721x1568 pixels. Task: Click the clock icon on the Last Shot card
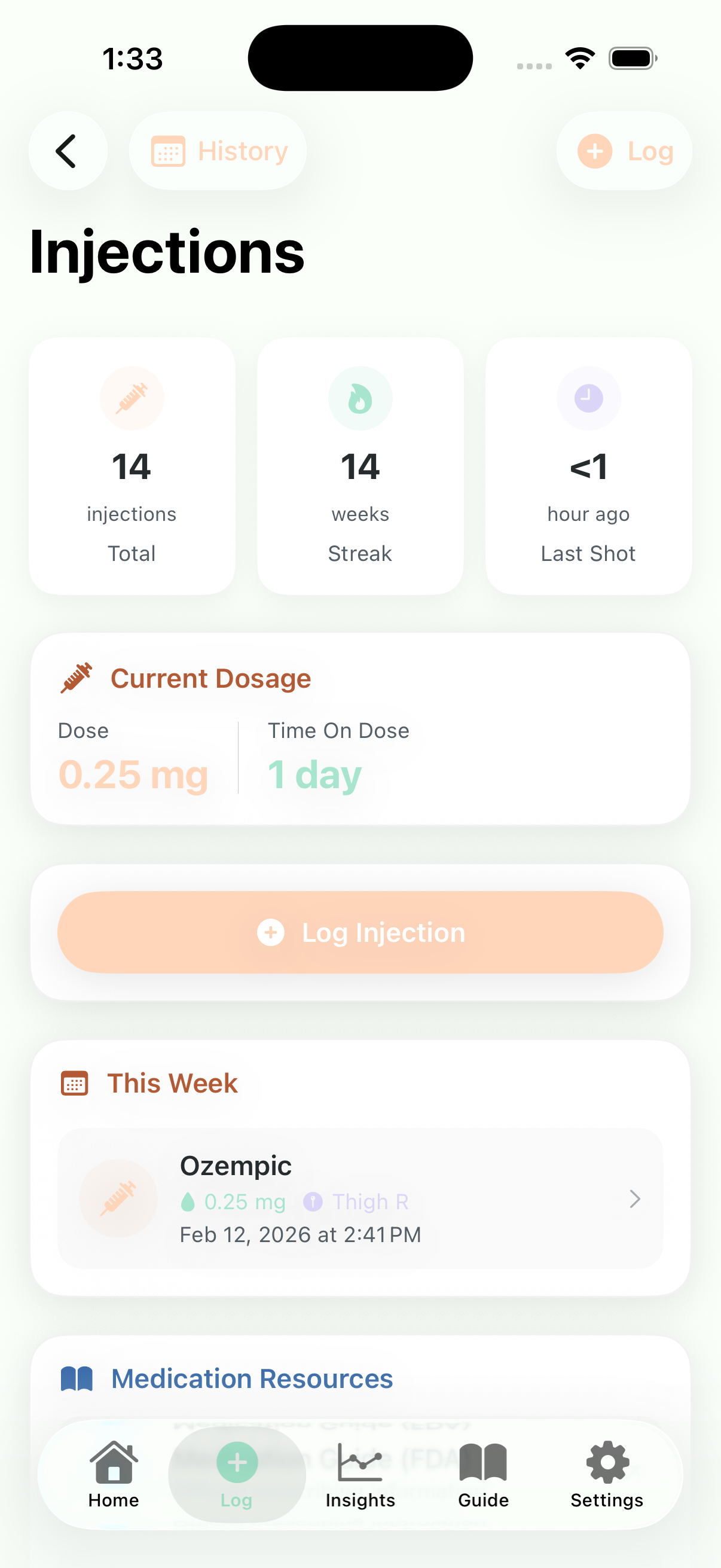coord(588,398)
